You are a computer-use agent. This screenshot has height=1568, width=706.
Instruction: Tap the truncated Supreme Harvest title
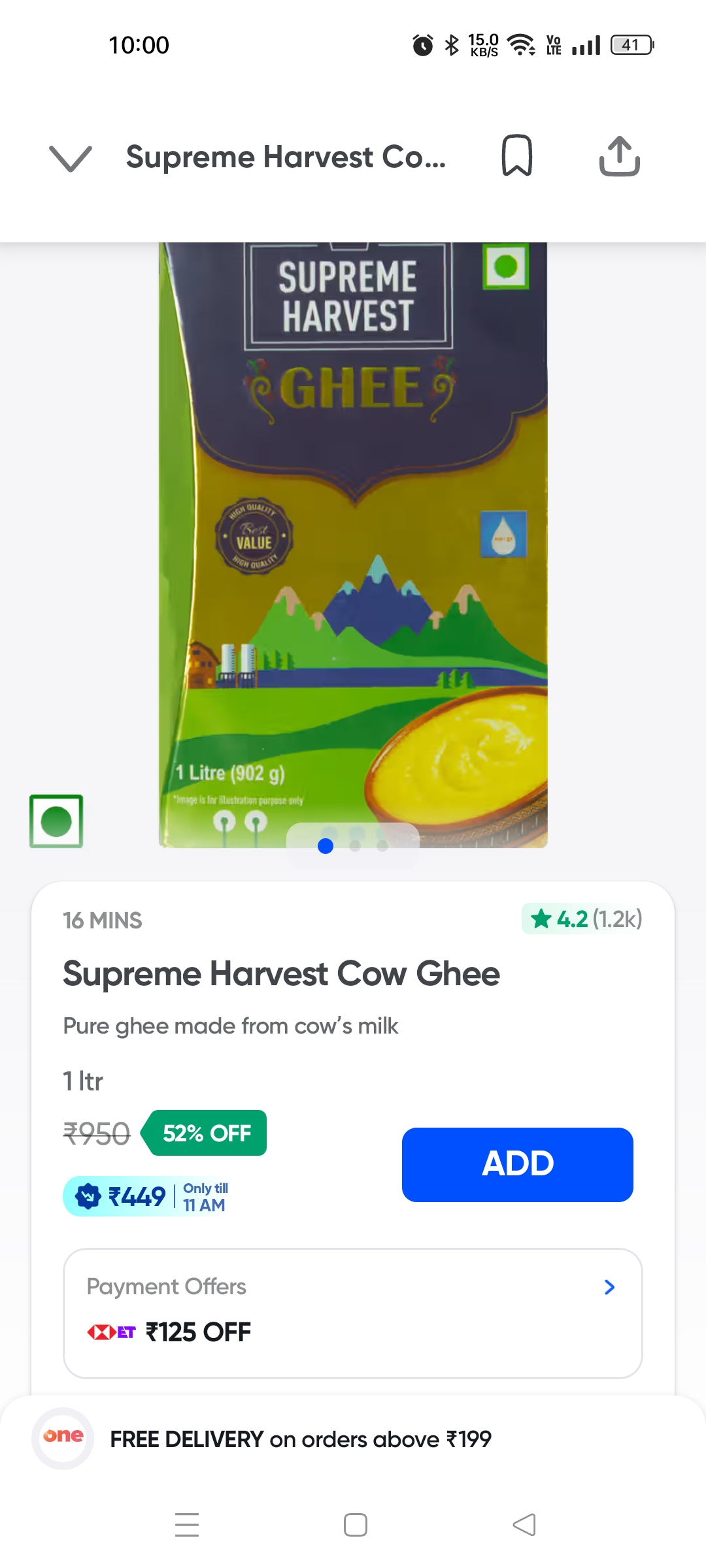click(x=288, y=157)
